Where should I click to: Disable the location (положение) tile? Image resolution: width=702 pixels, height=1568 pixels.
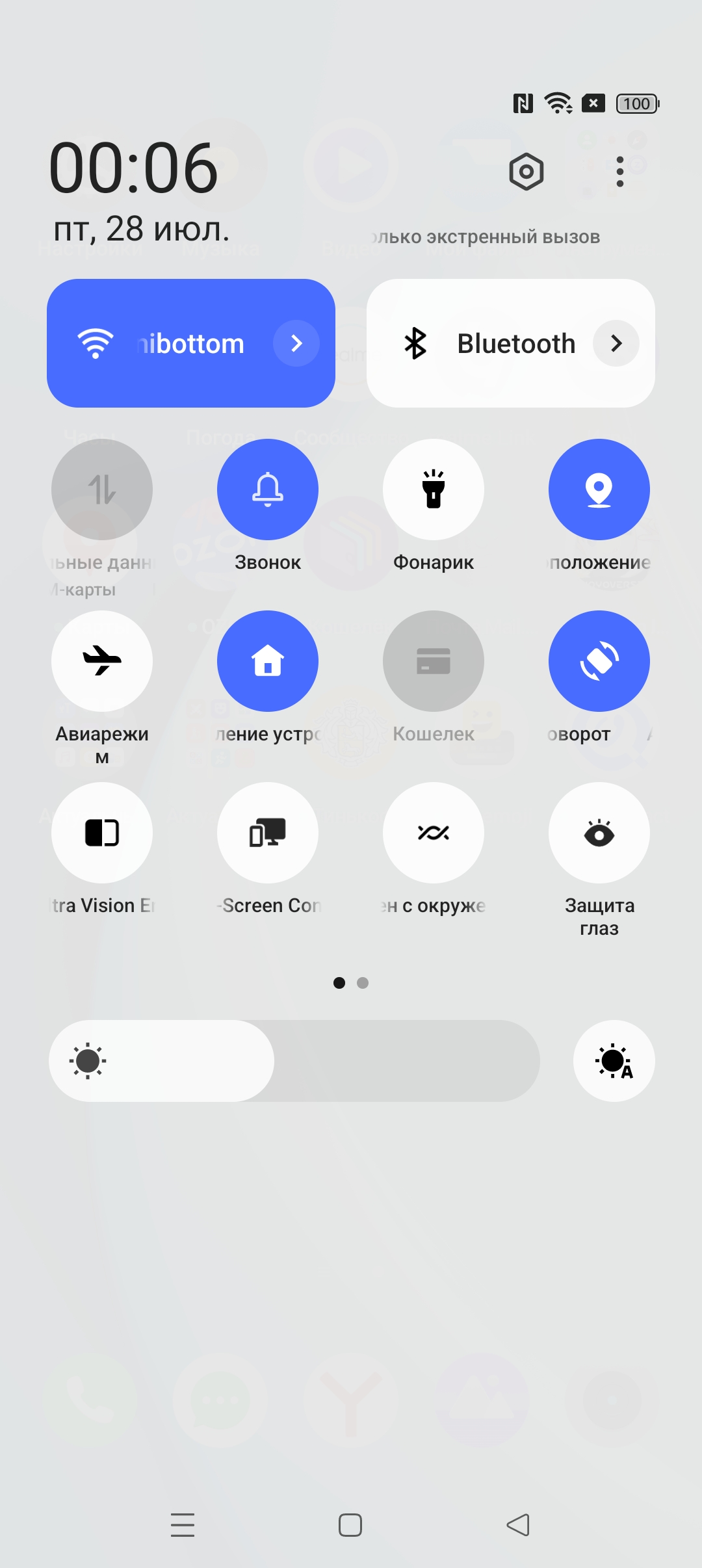(599, 490)
